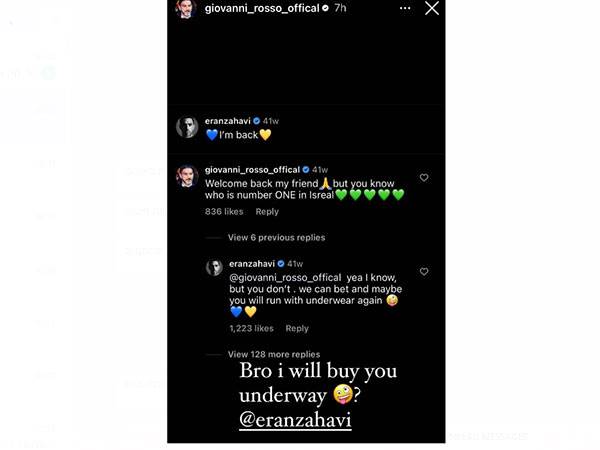Close the story viewer

(x=431, y=8)
